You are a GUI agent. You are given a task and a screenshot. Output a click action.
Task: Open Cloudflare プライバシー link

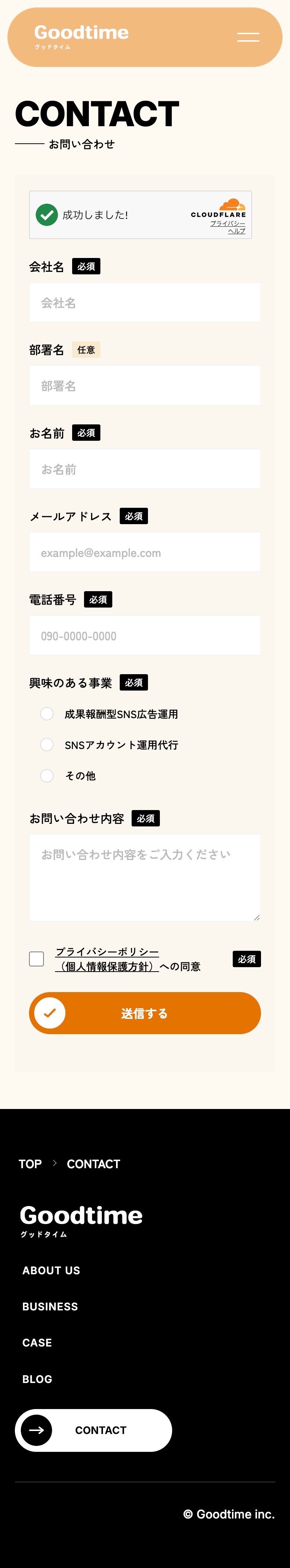click(x=228, y=223)
